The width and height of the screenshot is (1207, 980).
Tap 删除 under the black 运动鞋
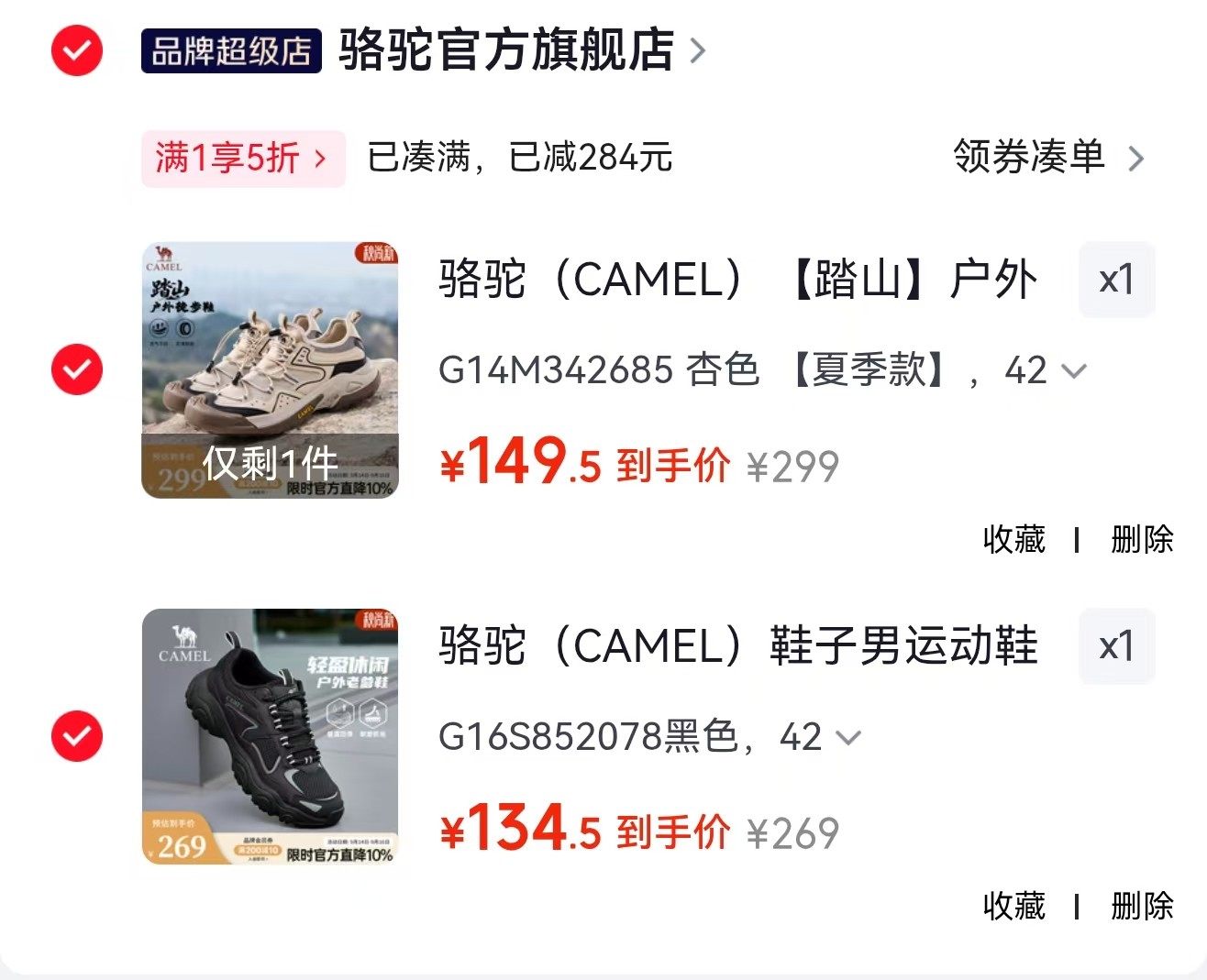(1142, 906)
